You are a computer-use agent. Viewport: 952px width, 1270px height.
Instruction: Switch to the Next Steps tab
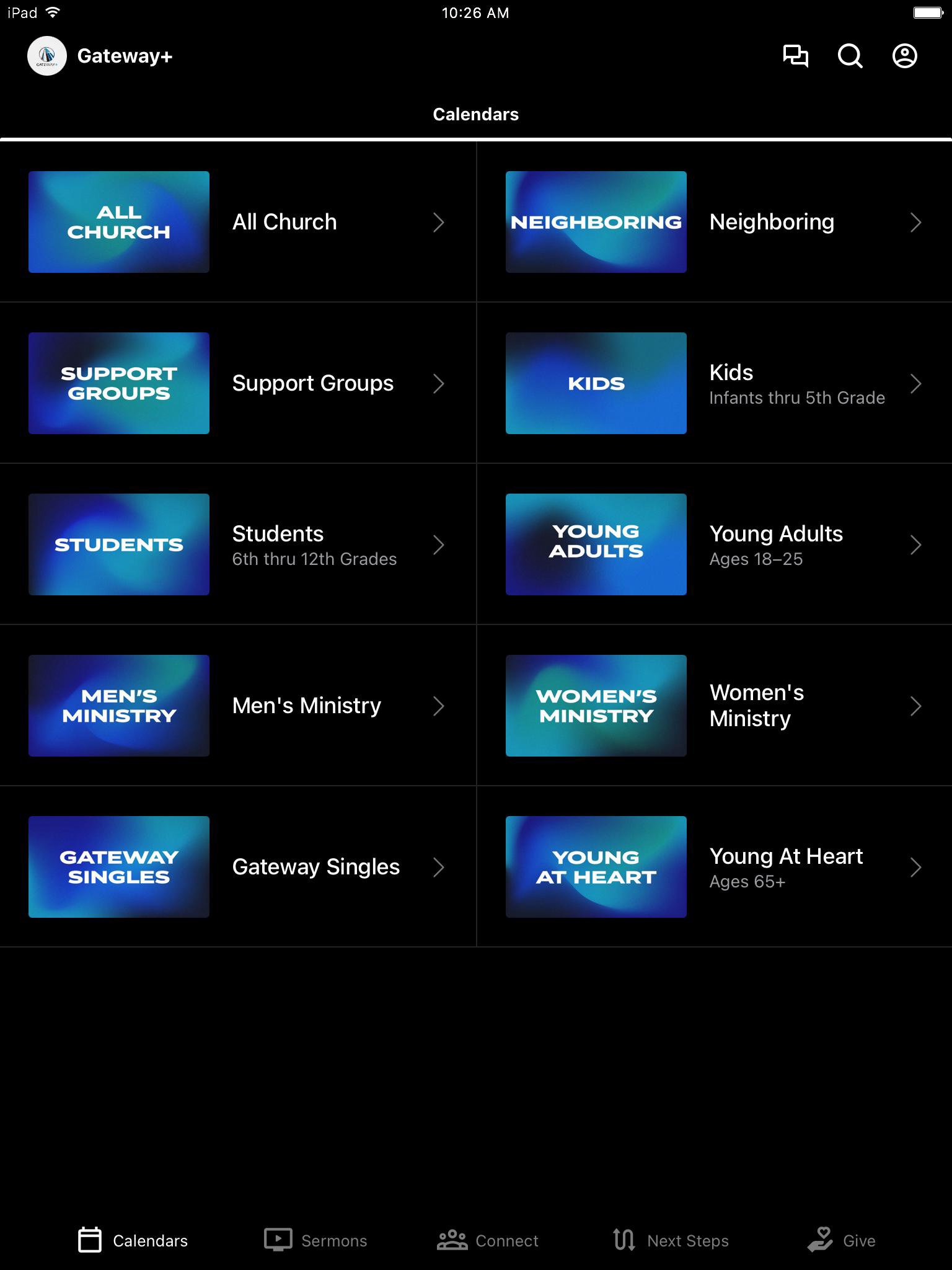click(x=671, y=1240)
